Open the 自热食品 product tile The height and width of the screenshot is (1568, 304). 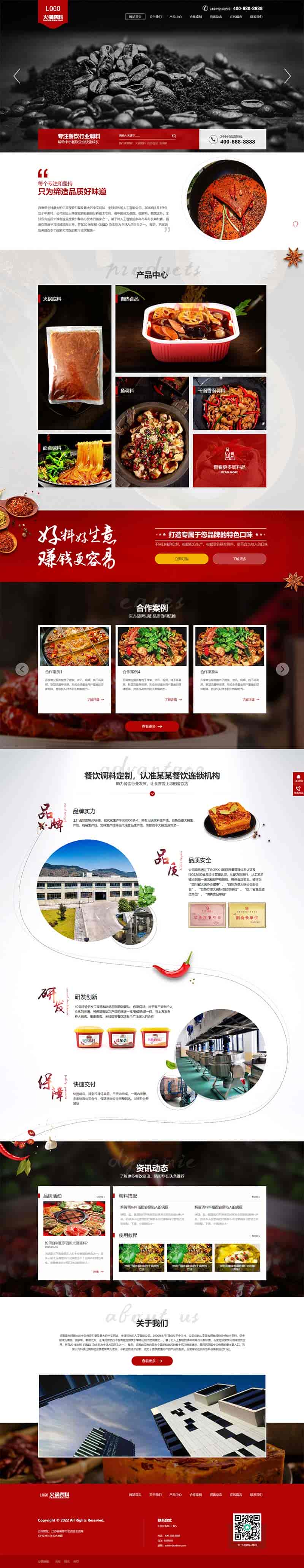[190, 329]
